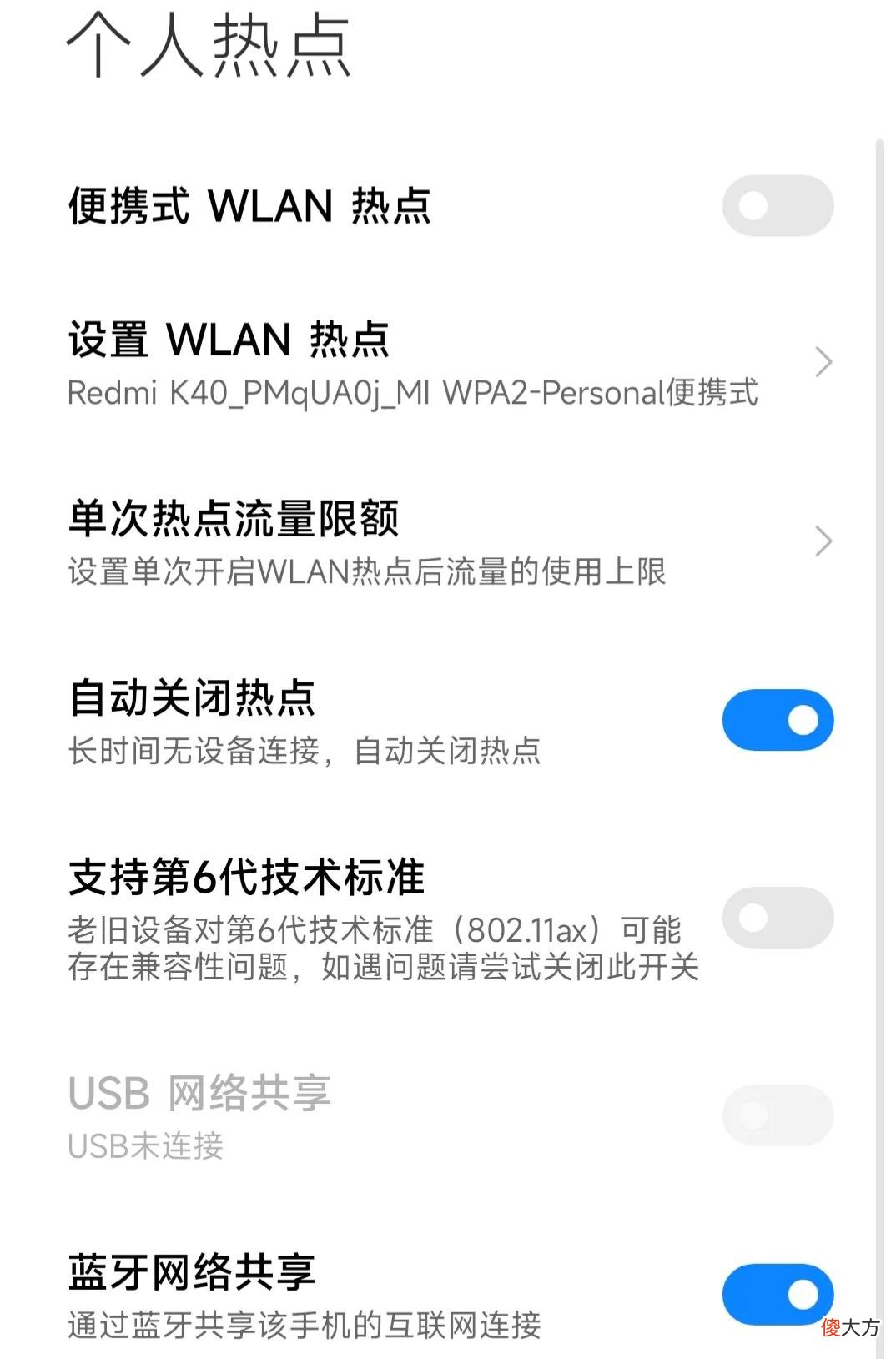Viewport: 896px width, 1359px height.
Task: Turn on 支持第6代技术标准 toggle
Action: point(775,918)
